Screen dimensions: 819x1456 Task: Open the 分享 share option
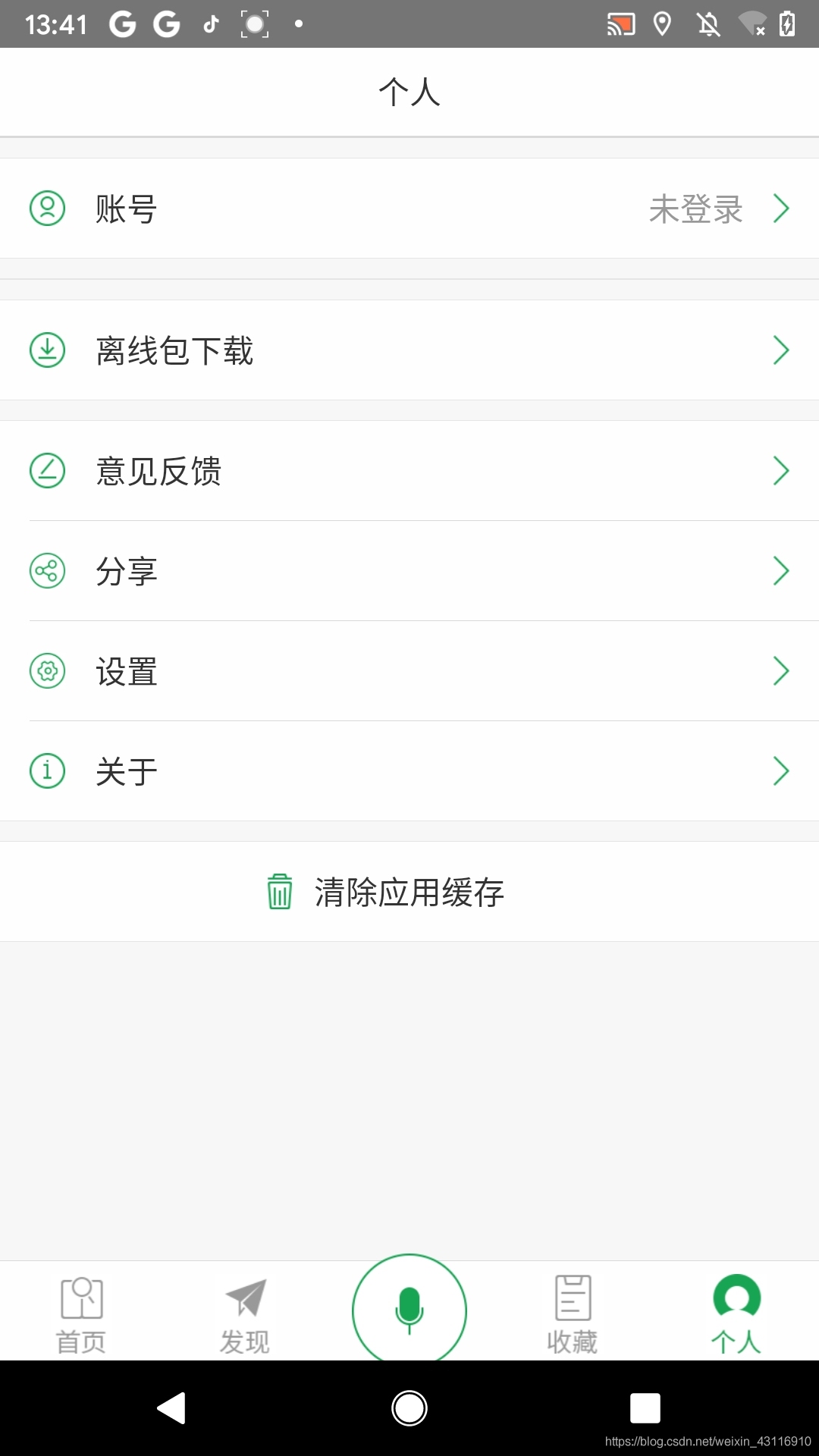409,571
